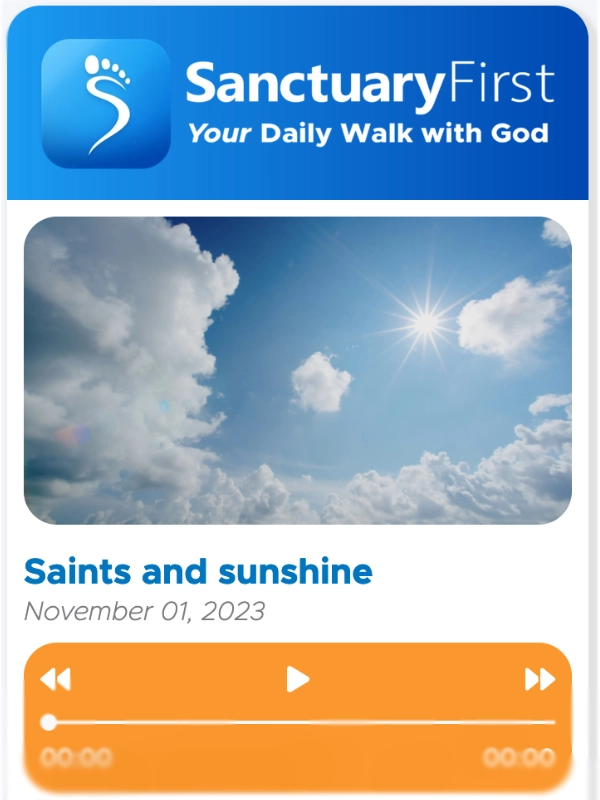
Task: Play the Saints and sunshine audio
Action: 297,680
